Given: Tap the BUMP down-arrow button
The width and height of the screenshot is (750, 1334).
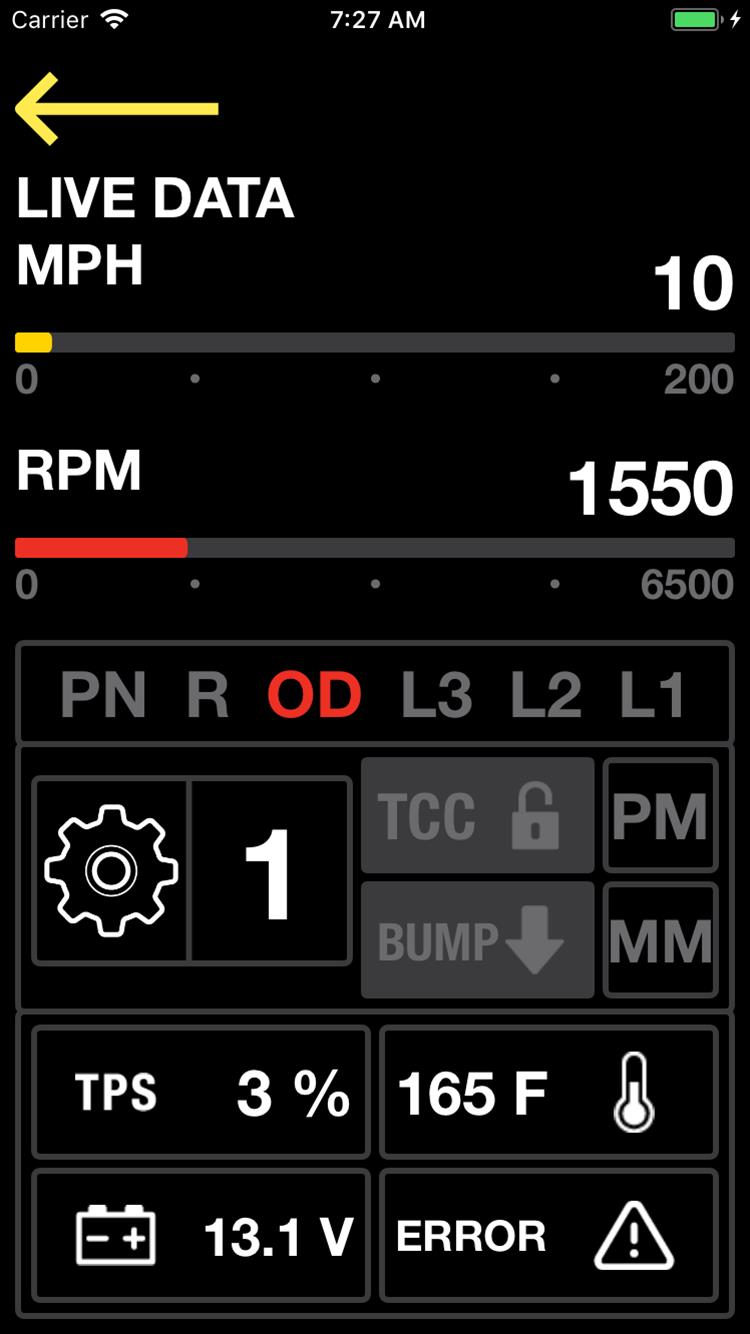Looking at the screenshot, I should (x=477, y=940).
